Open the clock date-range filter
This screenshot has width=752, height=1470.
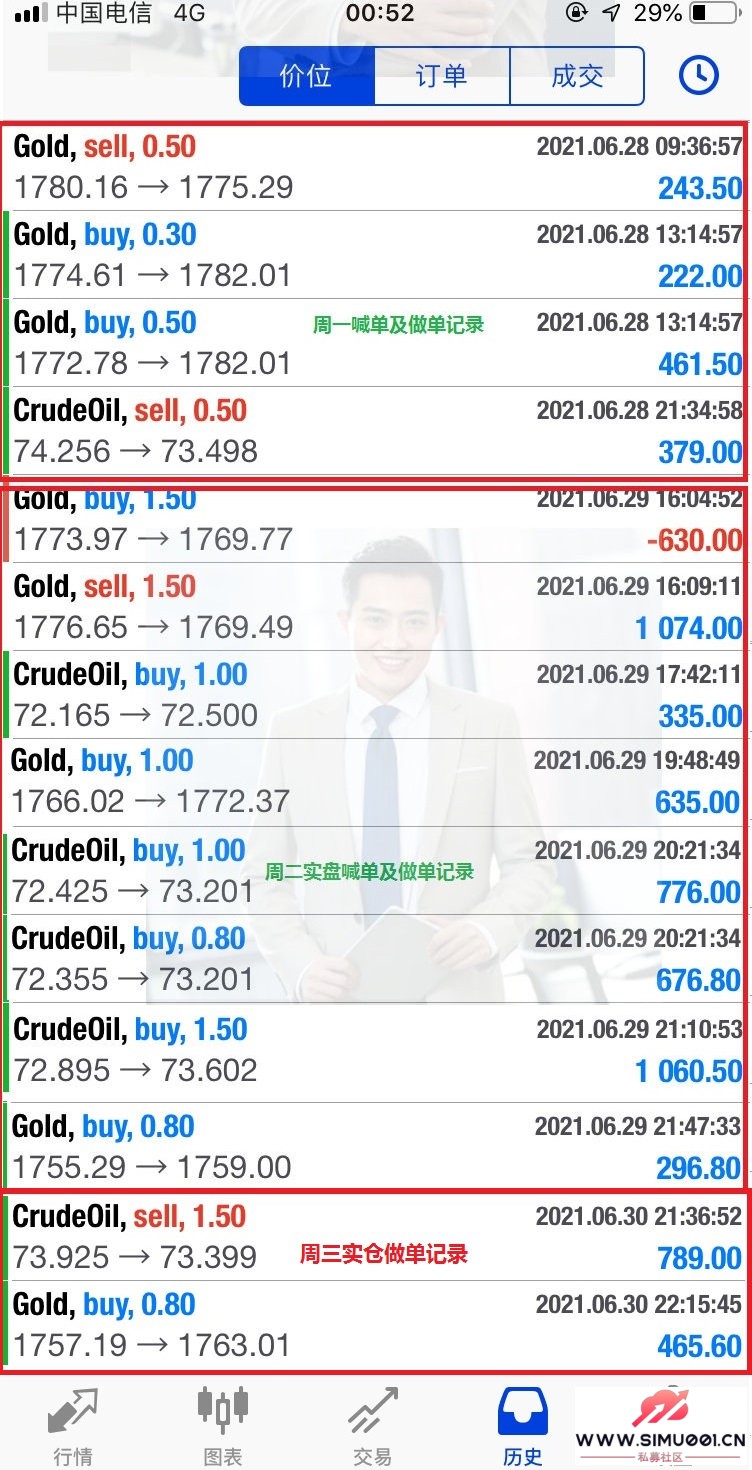click(x=698, y=75)
